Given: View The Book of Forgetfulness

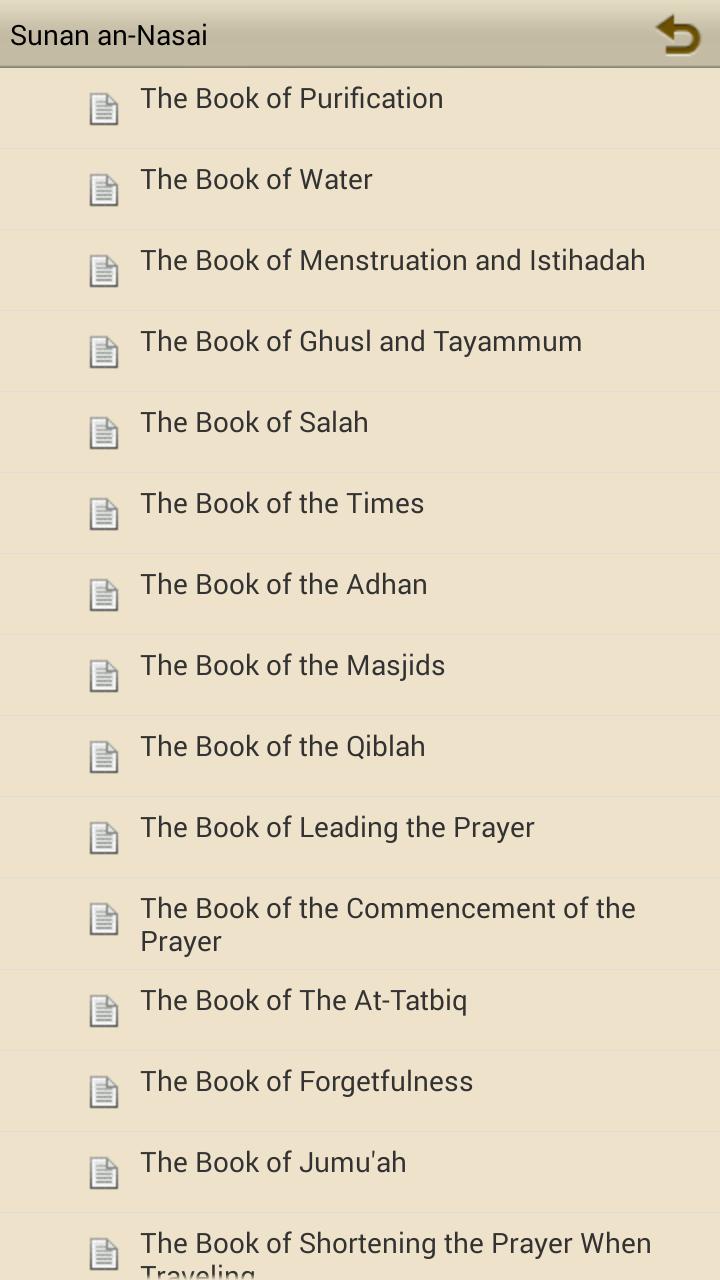Looking at the screenshot, I should (x=306, y=1082).
